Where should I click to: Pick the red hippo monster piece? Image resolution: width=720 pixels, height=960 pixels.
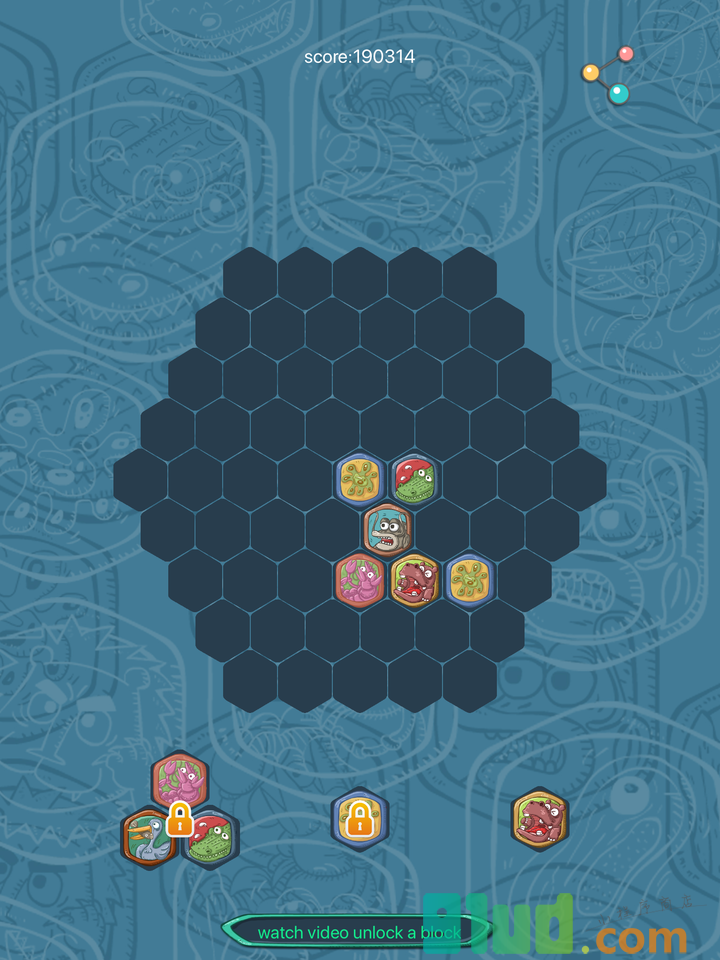coord(540,818)
